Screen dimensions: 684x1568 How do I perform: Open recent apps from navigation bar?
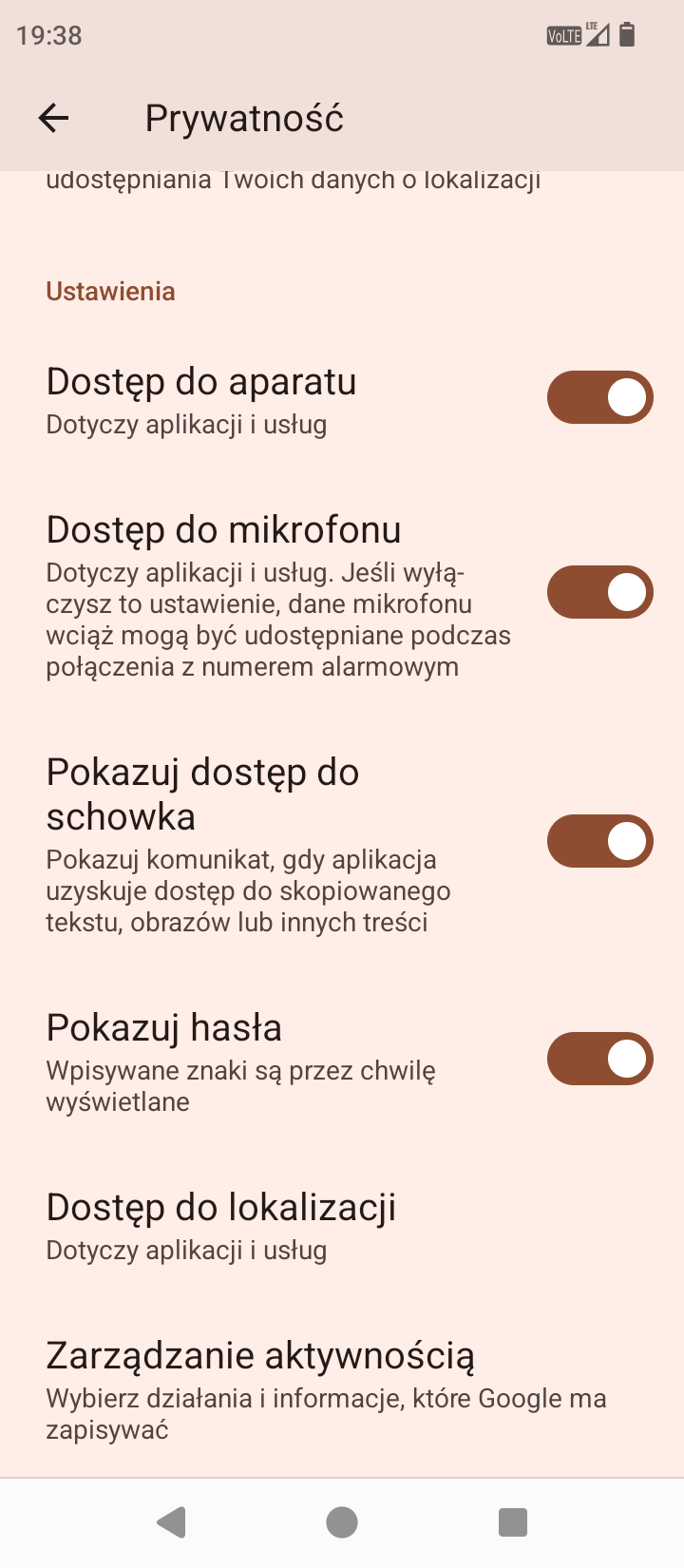tap(513, 1522)
